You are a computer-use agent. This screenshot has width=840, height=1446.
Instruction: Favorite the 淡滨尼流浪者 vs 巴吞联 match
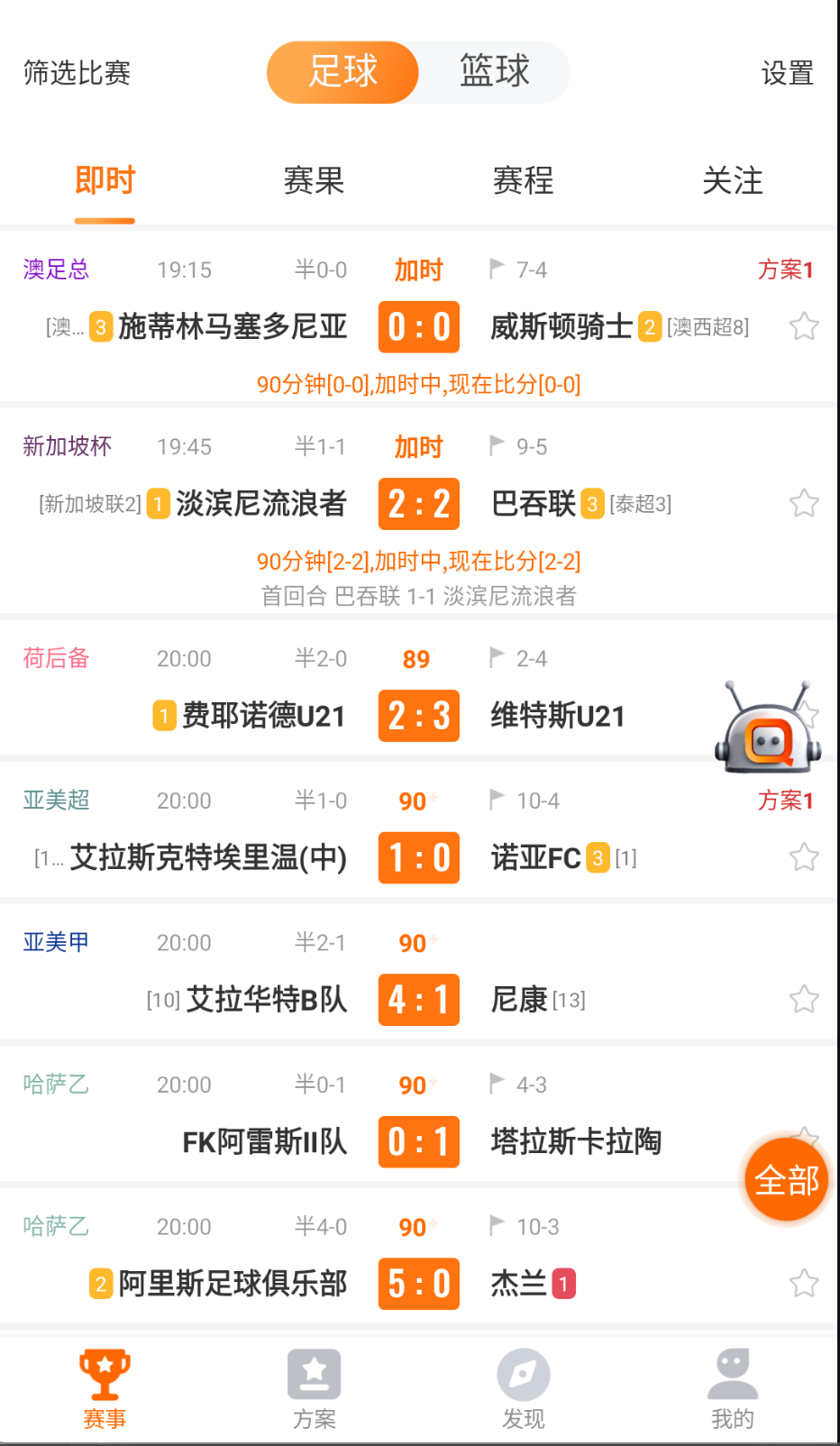[803, 504]
